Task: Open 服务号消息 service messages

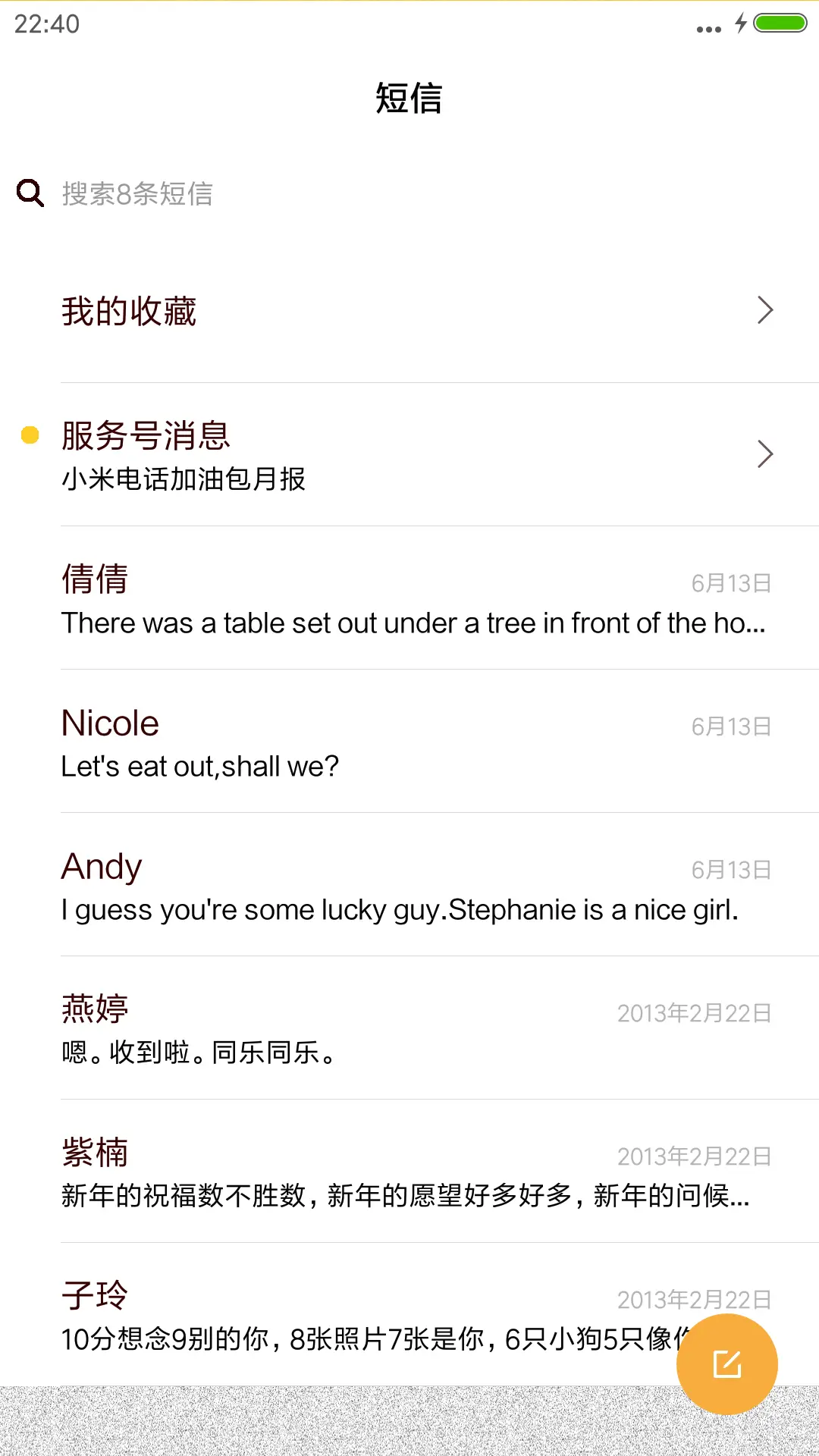Action: click(x=409, y=454)
